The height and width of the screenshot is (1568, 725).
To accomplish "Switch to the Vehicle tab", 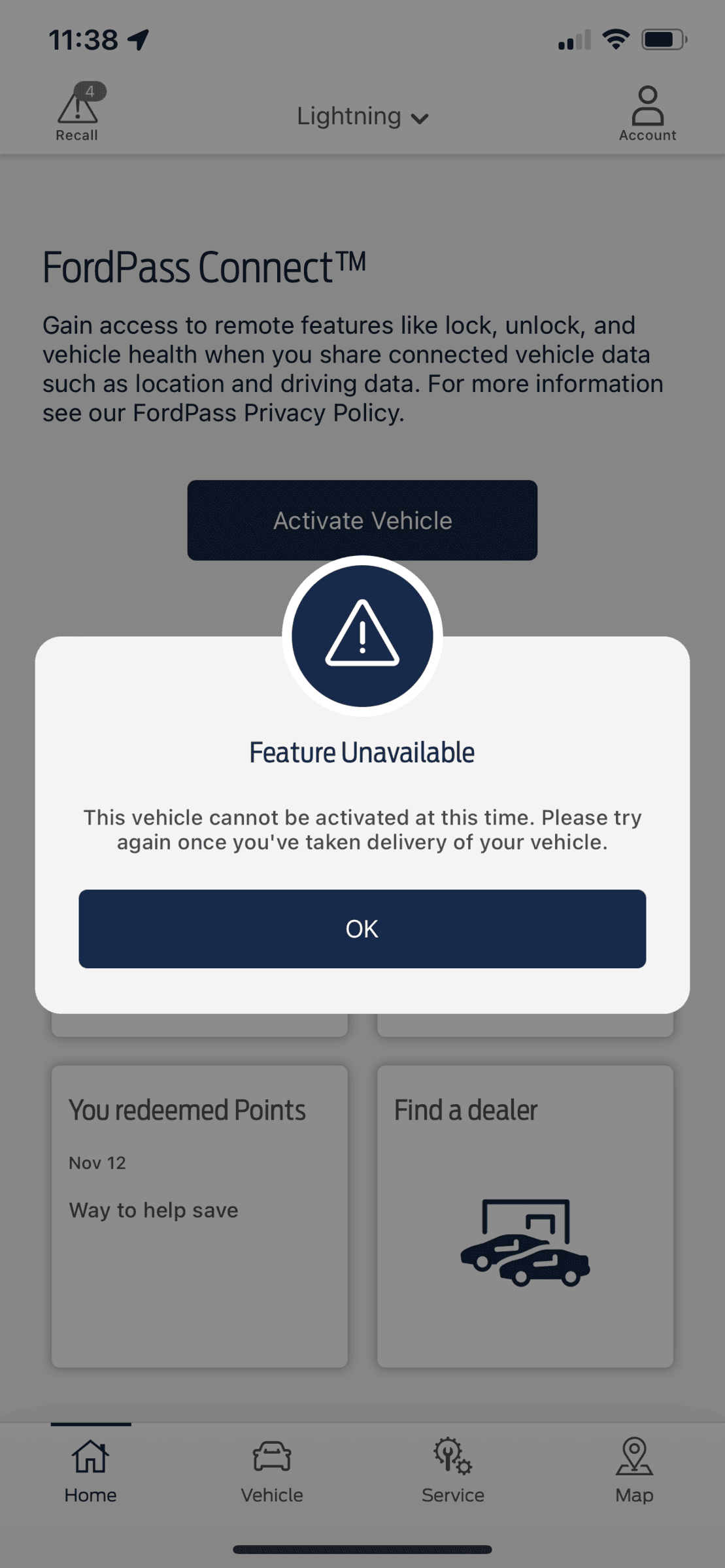I will (272, 1470).
